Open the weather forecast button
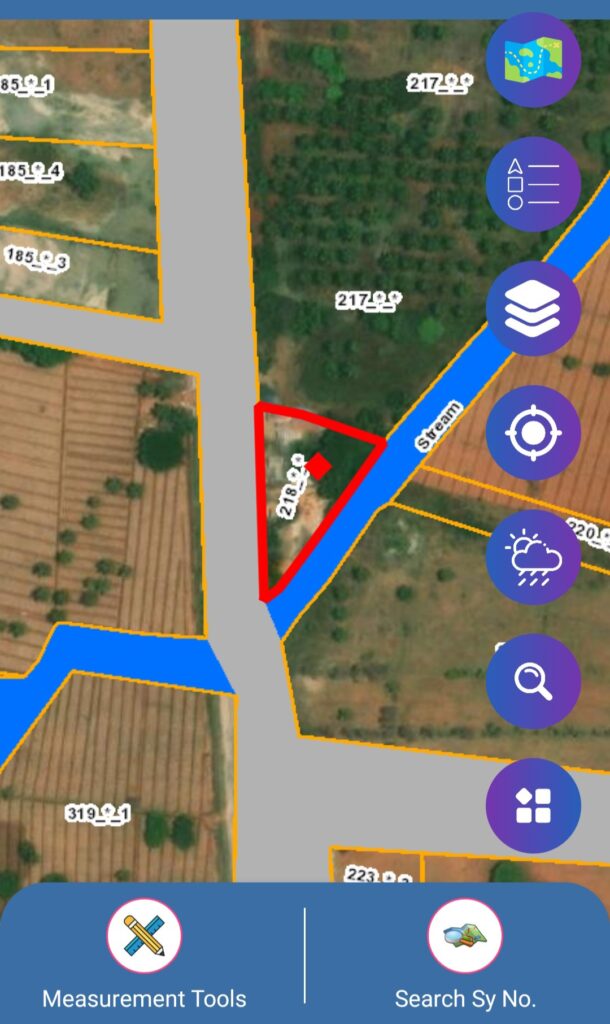 [533, 557]
